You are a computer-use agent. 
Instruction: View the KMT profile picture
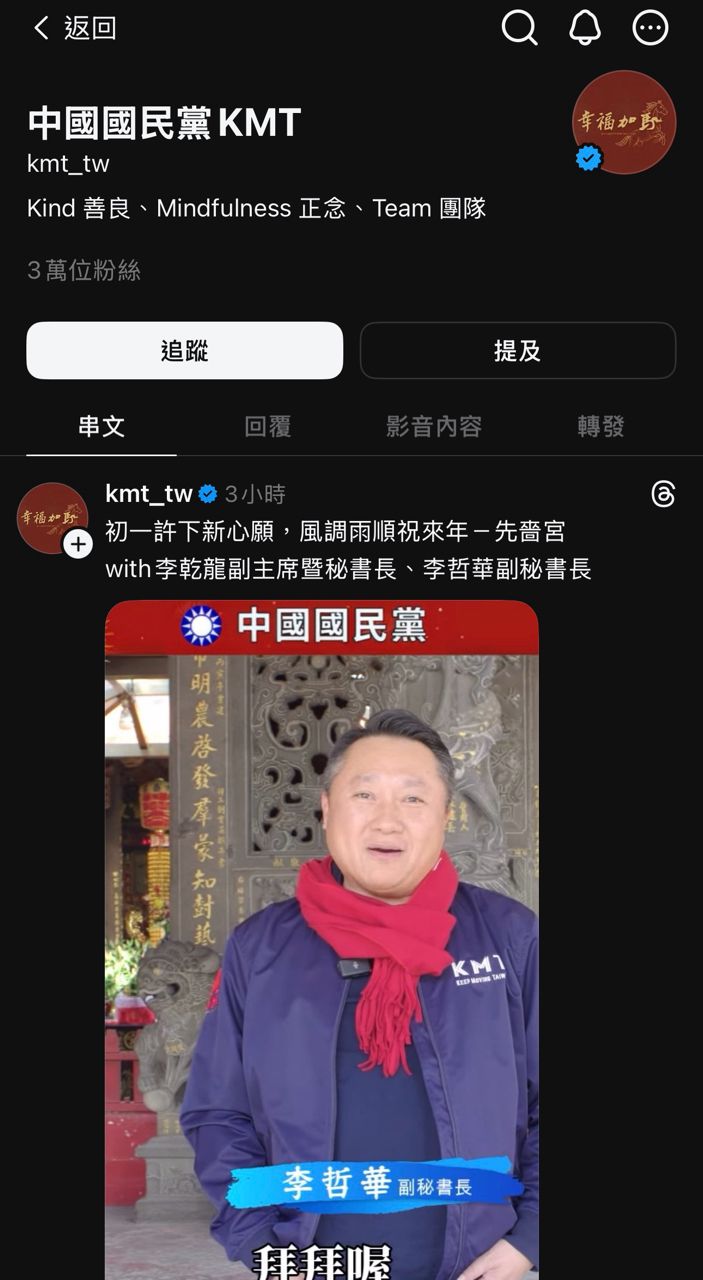click(624, 122)
